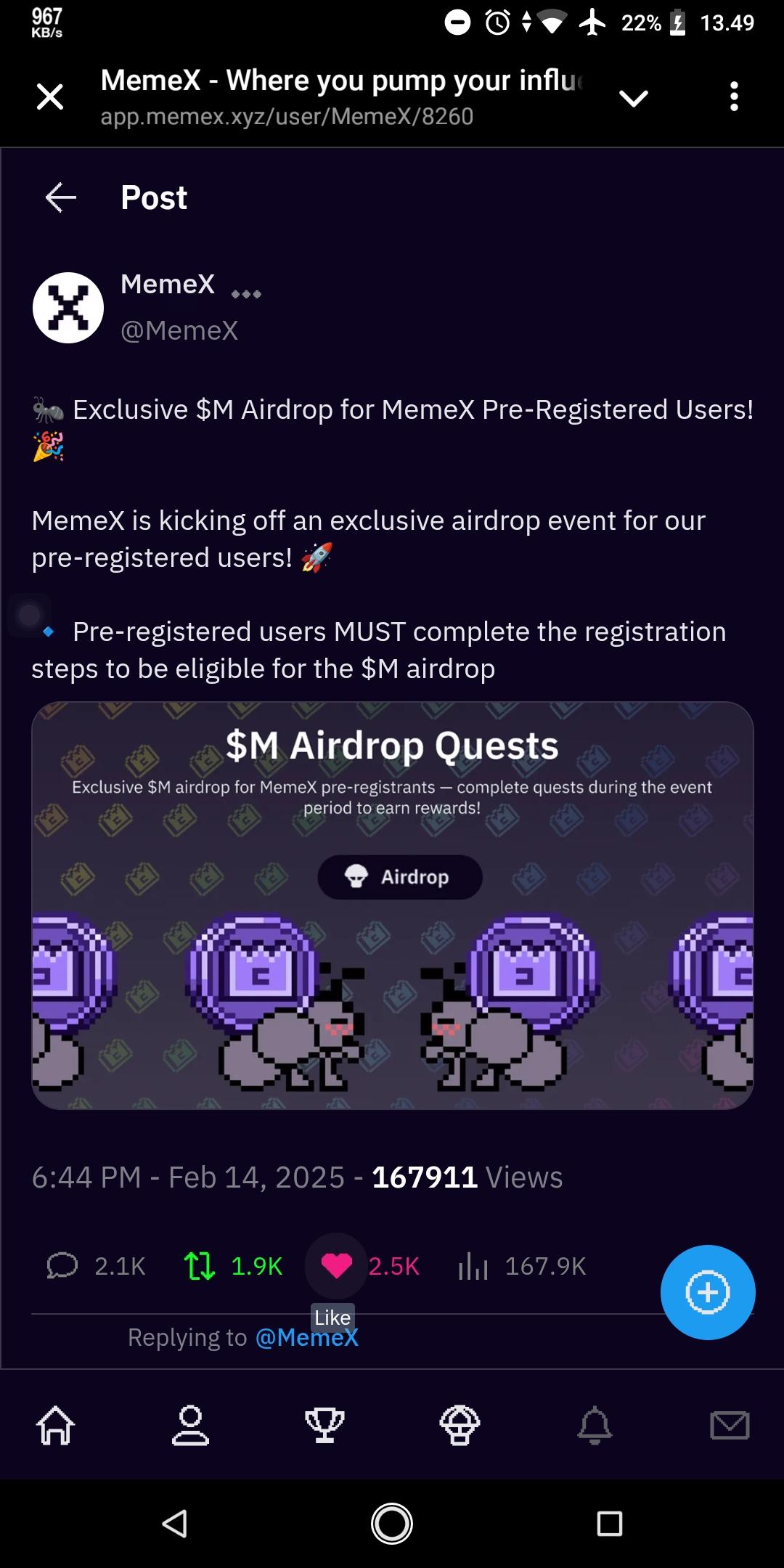The height and width of the screenshot is (1568, 784).
Task: Repost this MemeX post
Action: [200, 1266]
